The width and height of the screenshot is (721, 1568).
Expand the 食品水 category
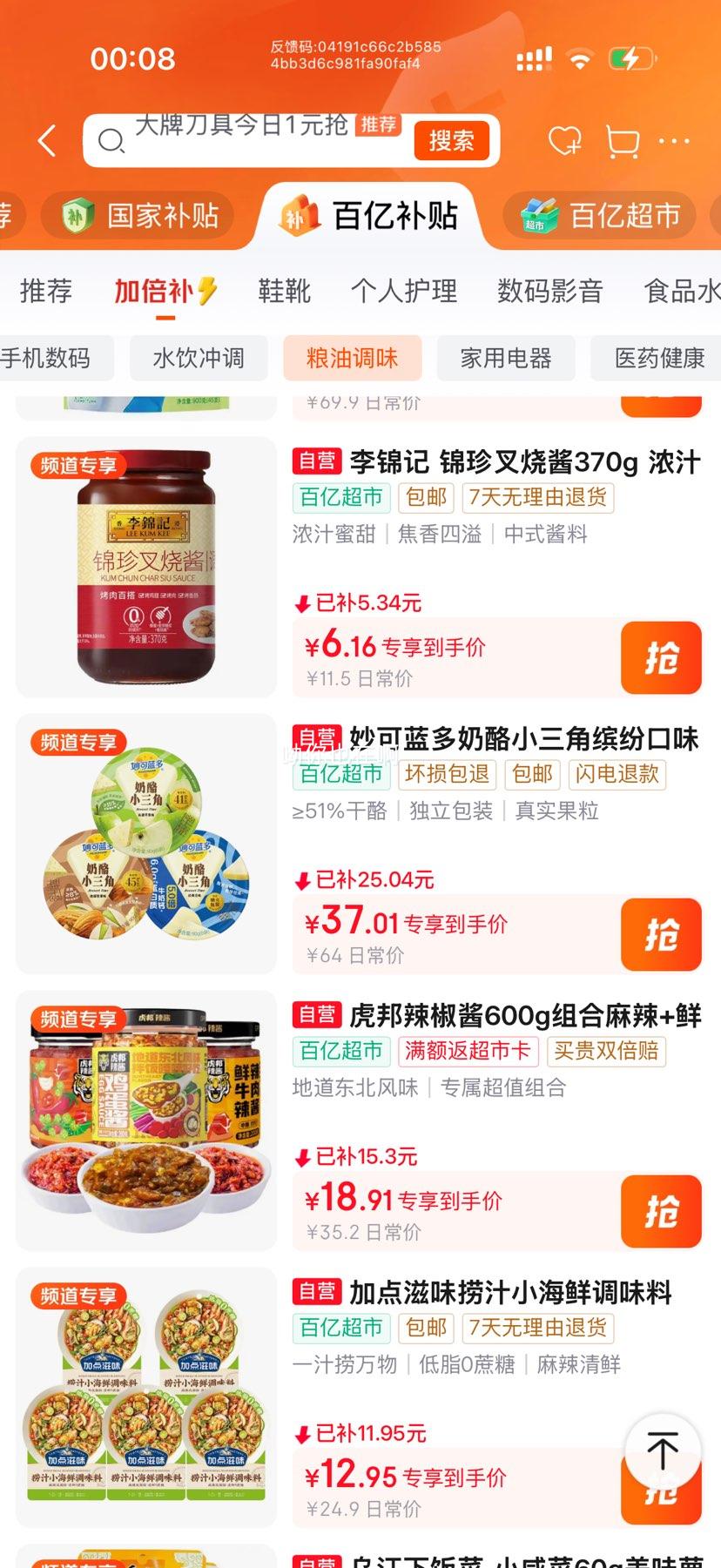pos(683,292)
